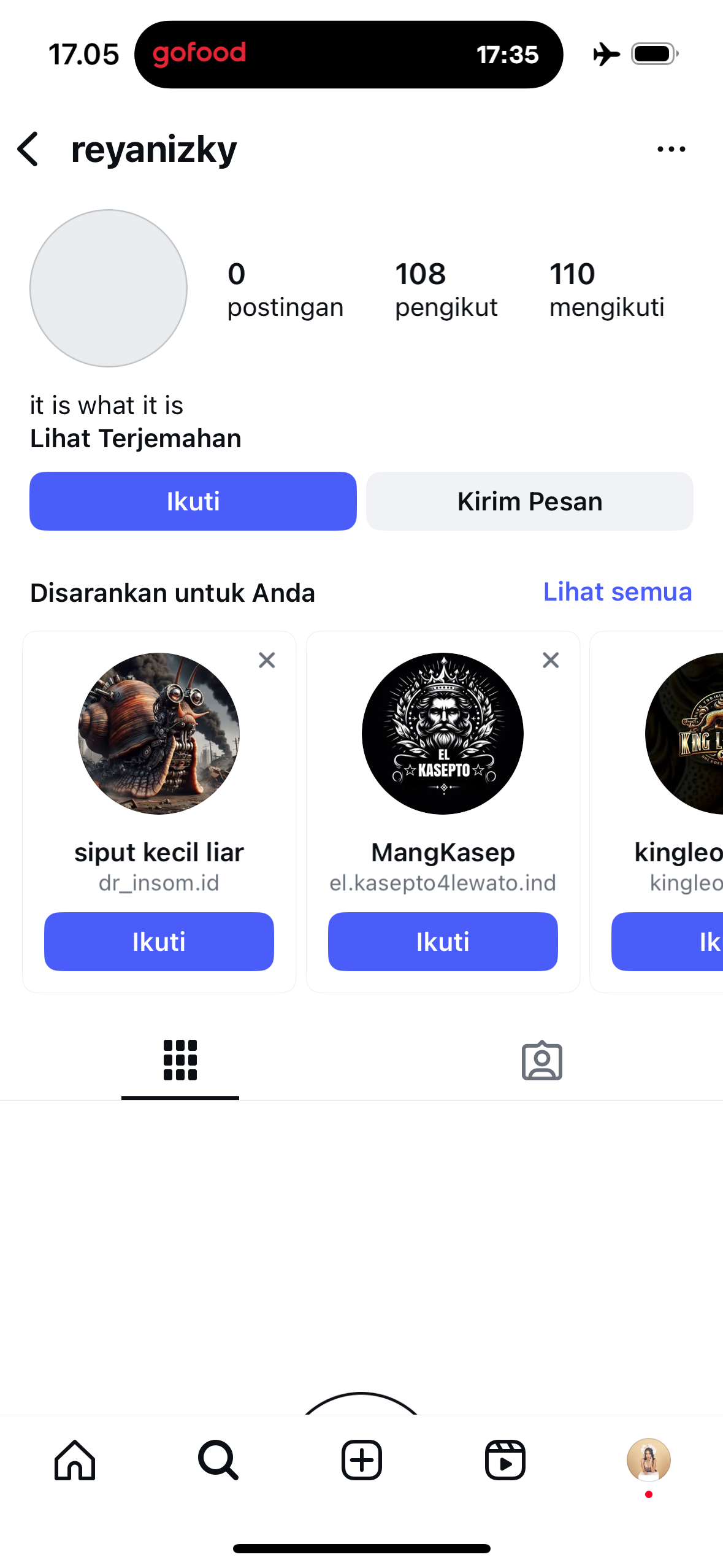Follow reyanizky with the Ikuti button
This screenshot has height=1568, width=723.
coord(193,501)
